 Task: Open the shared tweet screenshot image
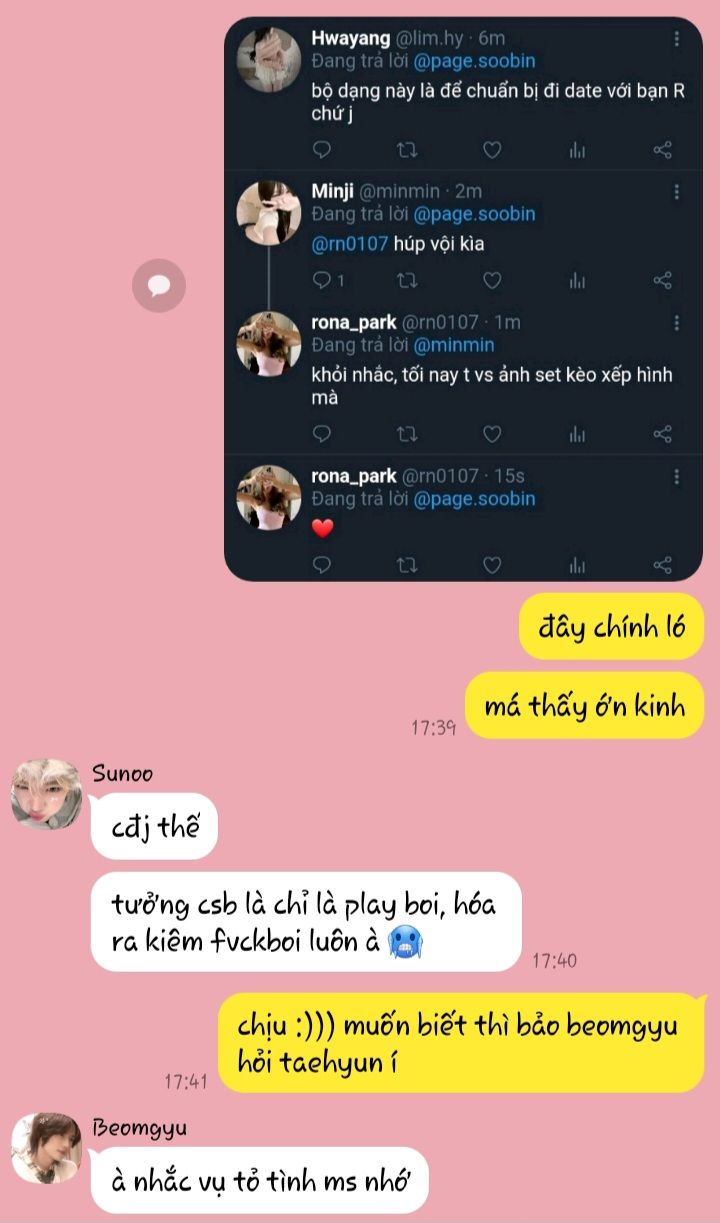463,298
